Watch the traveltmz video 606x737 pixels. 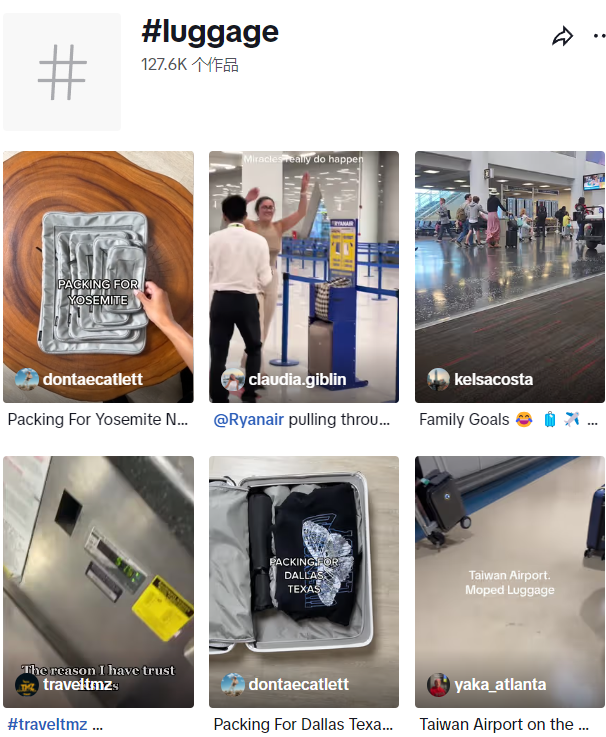(98, 581)
